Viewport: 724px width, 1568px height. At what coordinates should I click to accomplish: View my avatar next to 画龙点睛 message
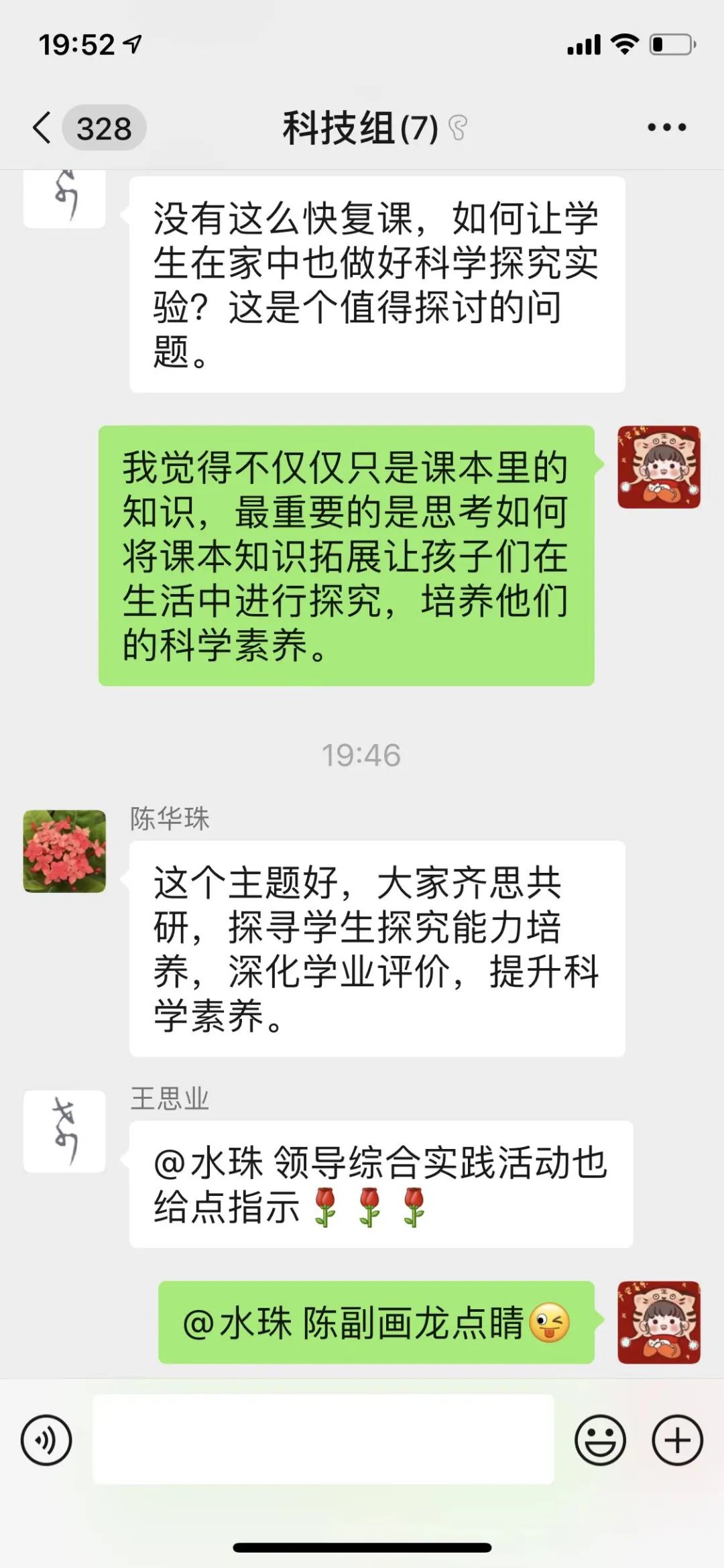[x=658, y=1322]
